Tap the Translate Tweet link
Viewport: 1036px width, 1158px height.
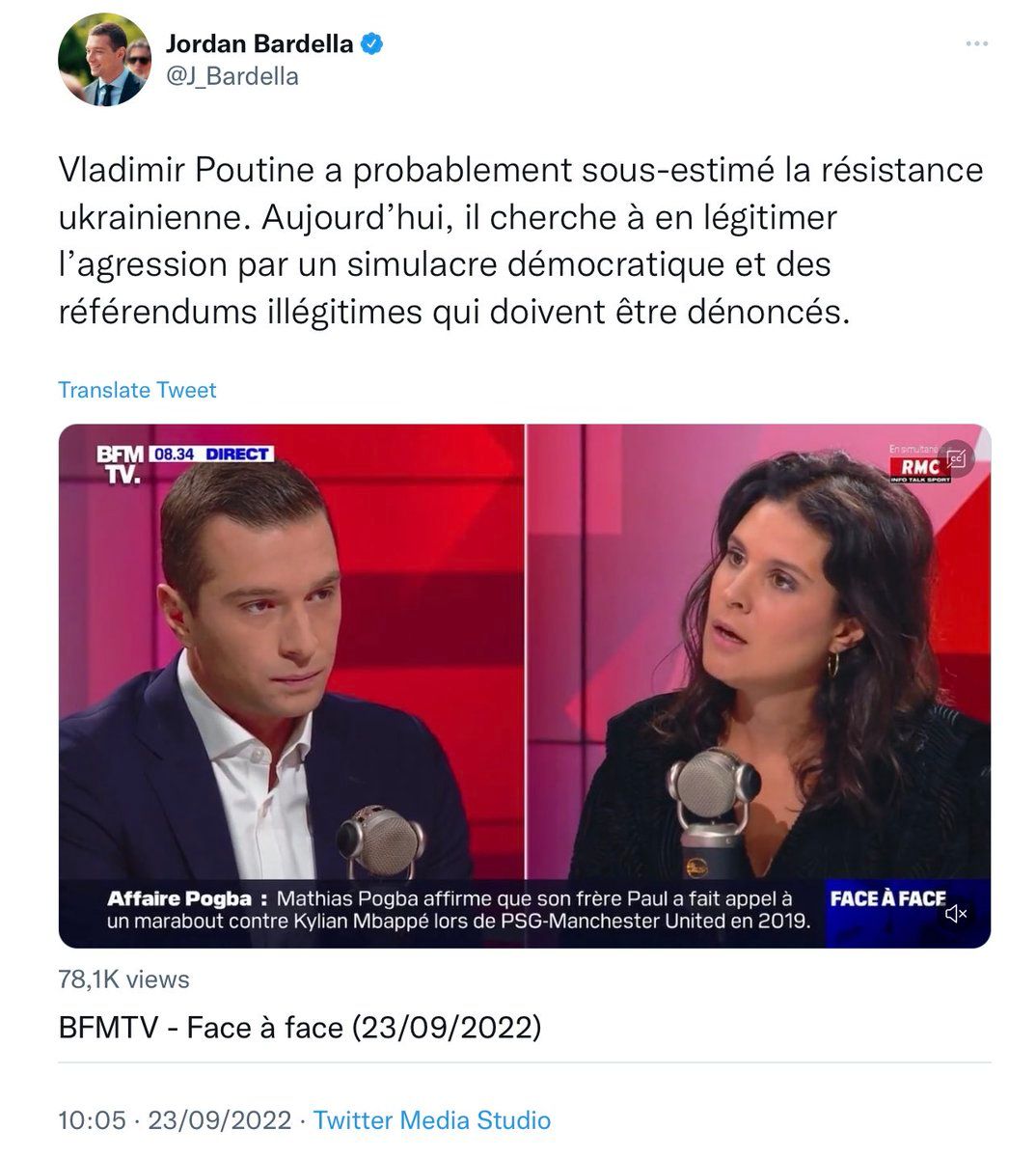pos(137,390)
